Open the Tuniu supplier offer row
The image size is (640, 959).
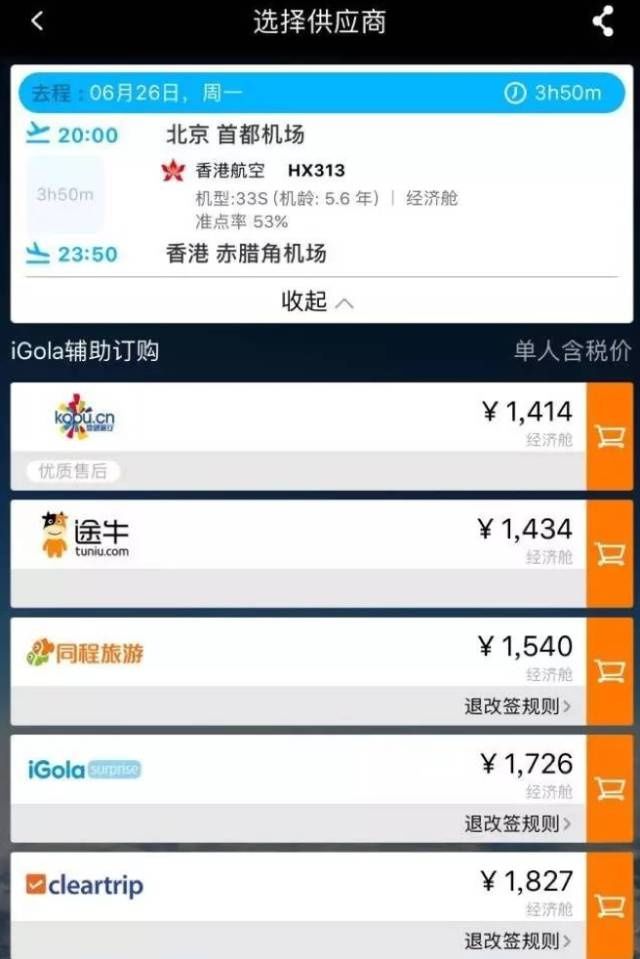tap(298, 536)
